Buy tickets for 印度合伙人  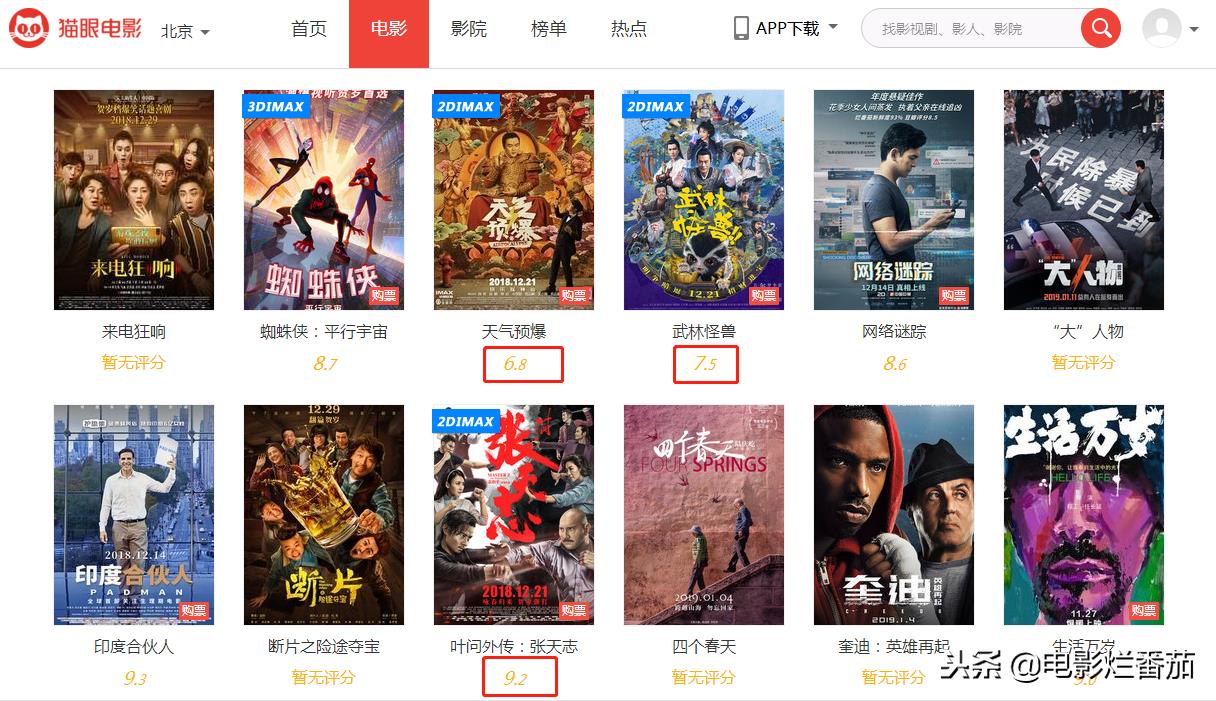[x=194, y=611]
